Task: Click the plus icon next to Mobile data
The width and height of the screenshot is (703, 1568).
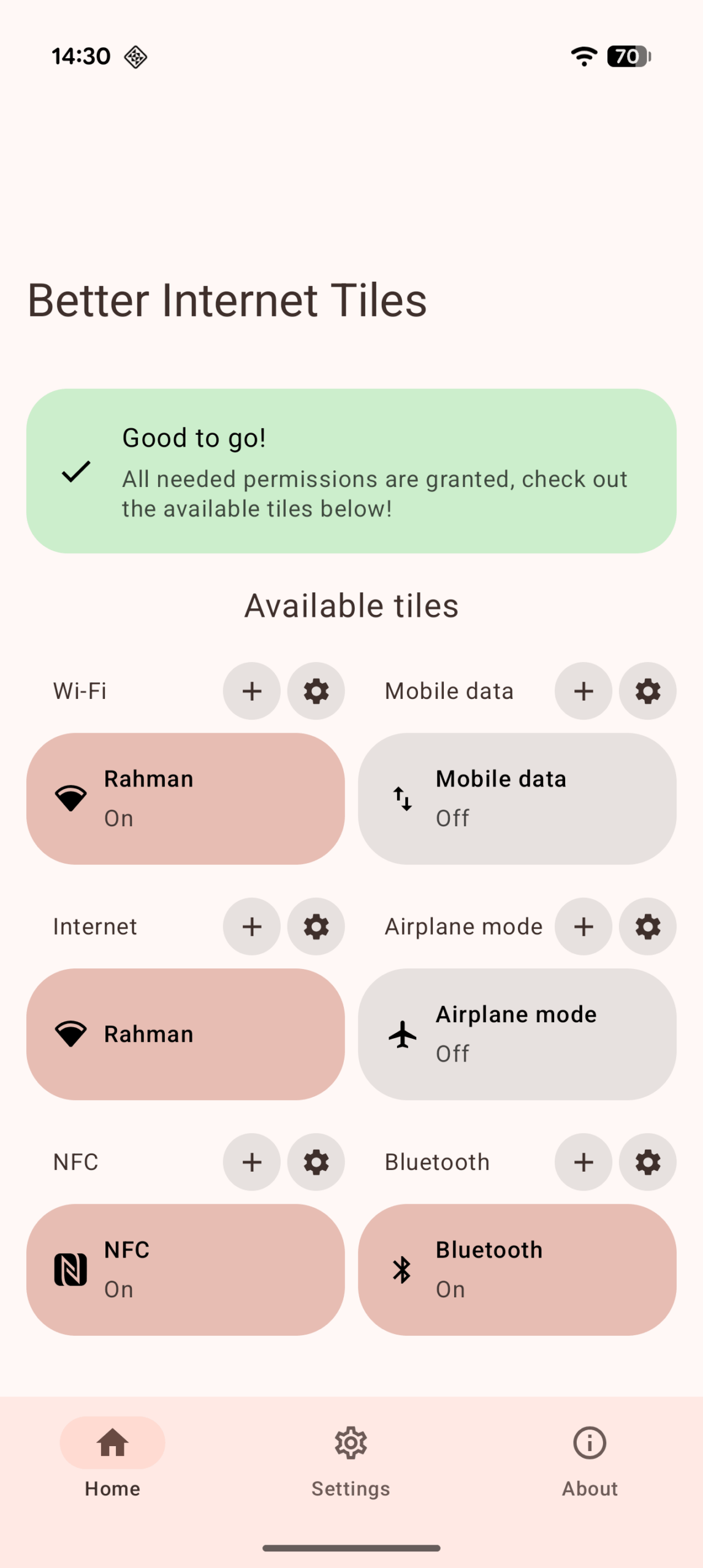Action: [583, 691]
